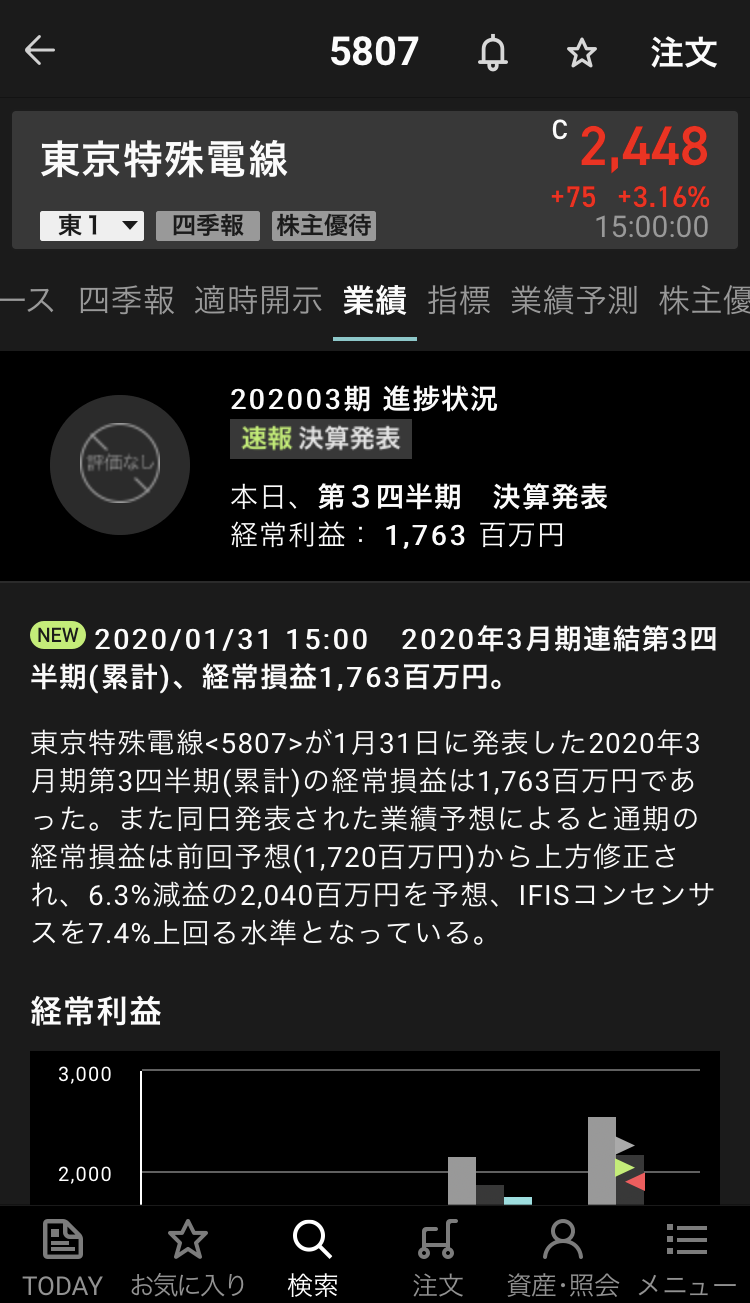Open お気に入り in bottom navigation
The height and width of the screenshot is (1303, 750).
[x=187, y=1257]
